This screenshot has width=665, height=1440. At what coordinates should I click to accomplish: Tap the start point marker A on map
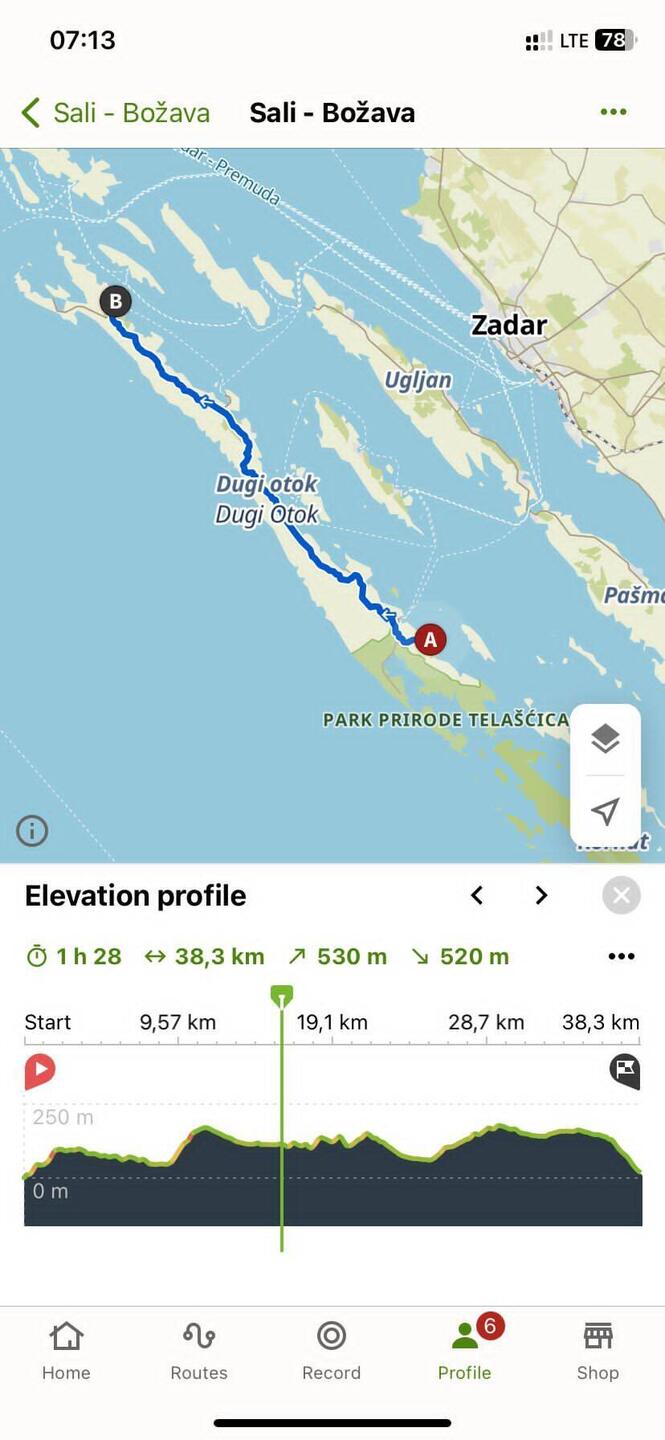tap(430, 639)
